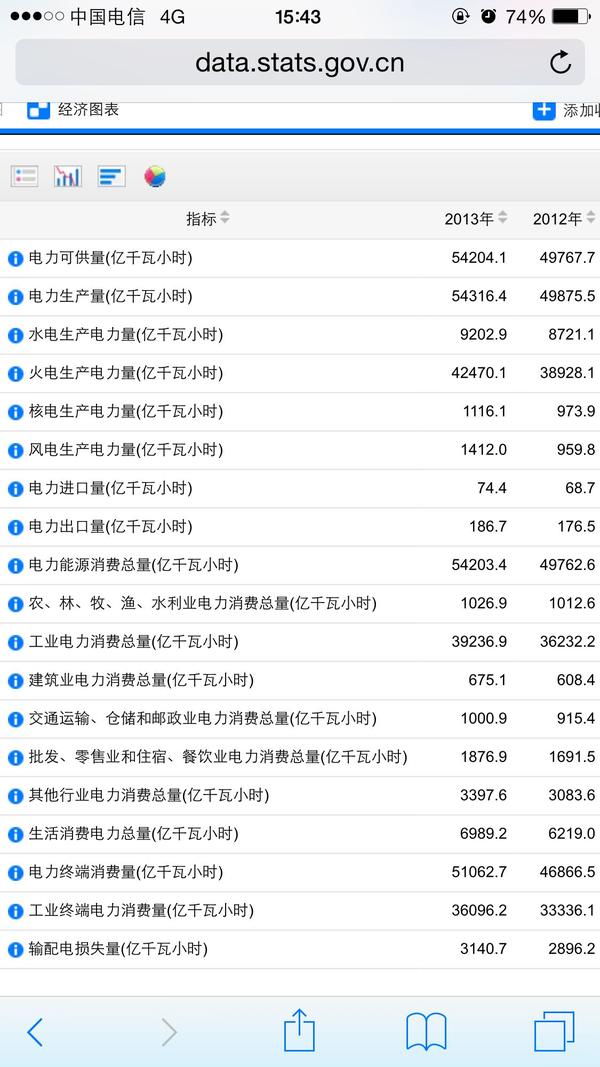600x1067 pixels.
Task: Show the explanation for 电力进口量
Action: tap(16, 489)
